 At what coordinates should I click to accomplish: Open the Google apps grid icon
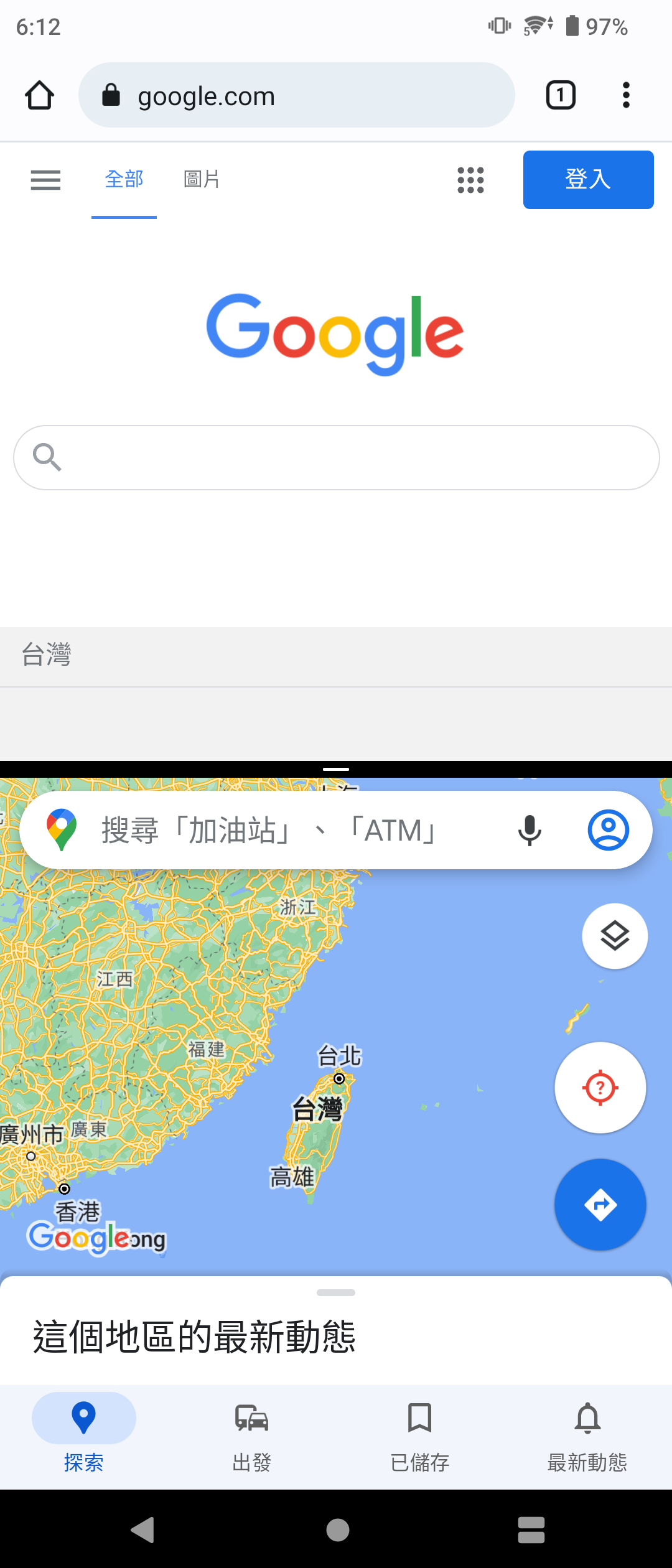471,180
